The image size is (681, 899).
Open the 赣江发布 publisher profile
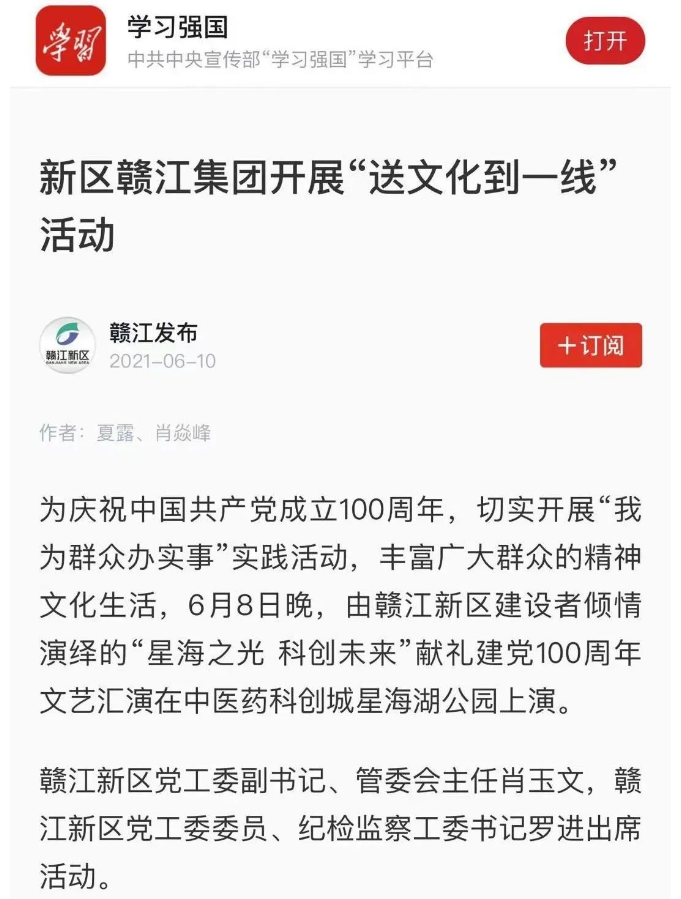click(153, 333)
